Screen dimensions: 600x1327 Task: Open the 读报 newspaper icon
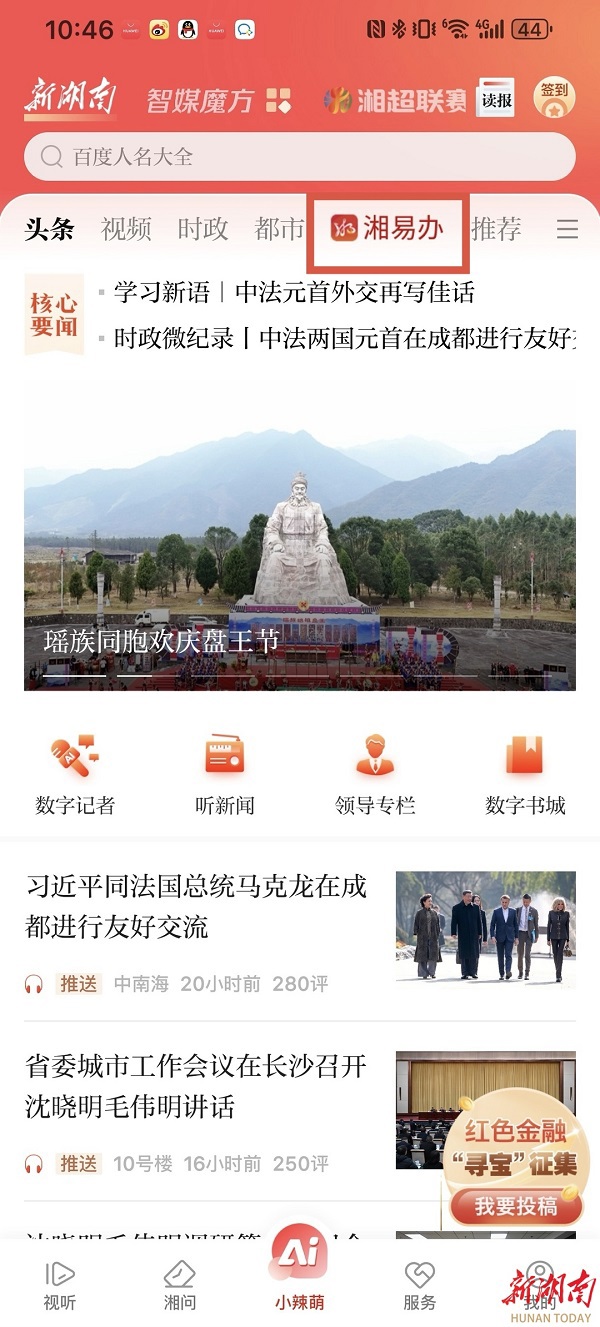coord(496,99)
